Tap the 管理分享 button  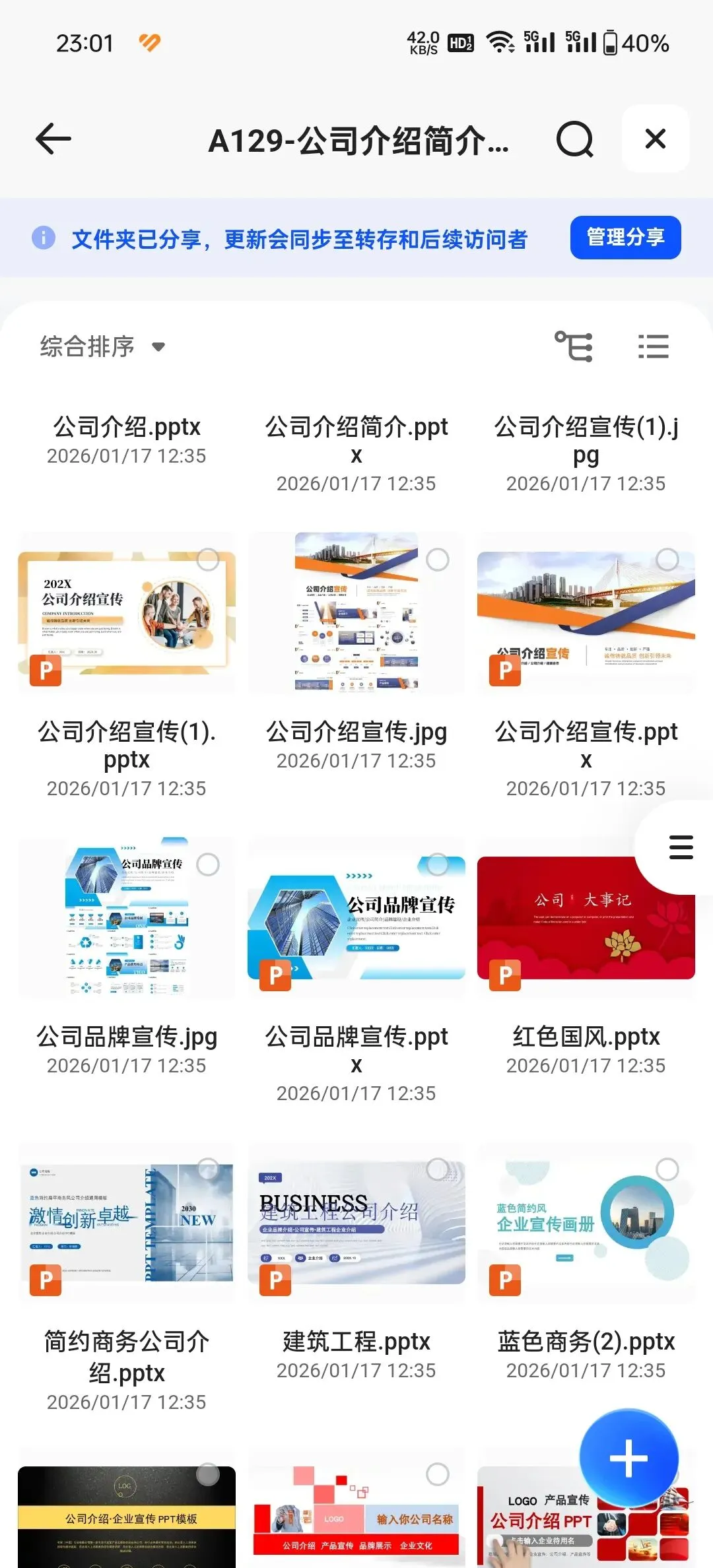(625, 238)
